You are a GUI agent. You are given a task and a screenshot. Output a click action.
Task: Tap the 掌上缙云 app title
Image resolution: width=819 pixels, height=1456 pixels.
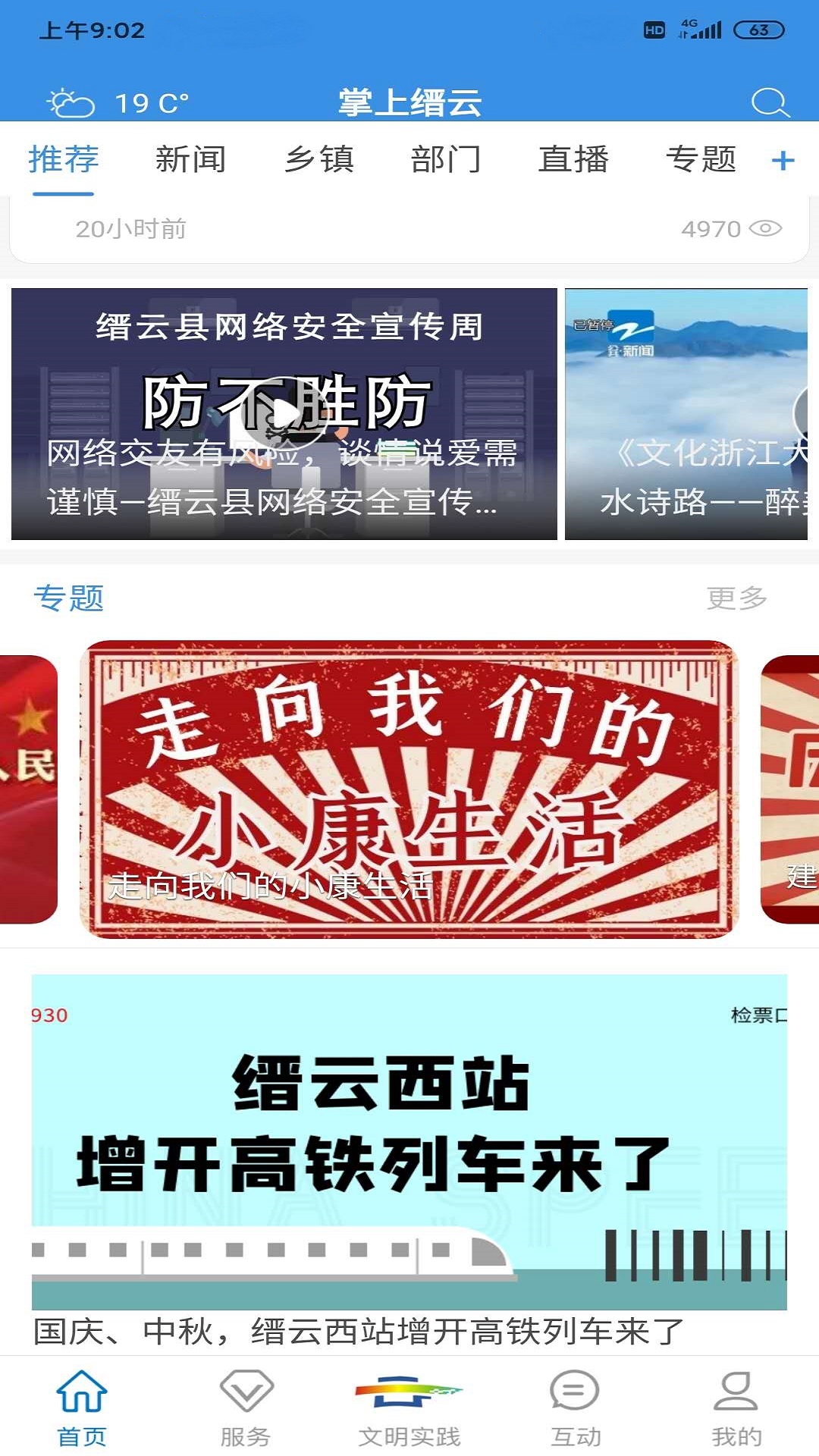click(409, 102)
